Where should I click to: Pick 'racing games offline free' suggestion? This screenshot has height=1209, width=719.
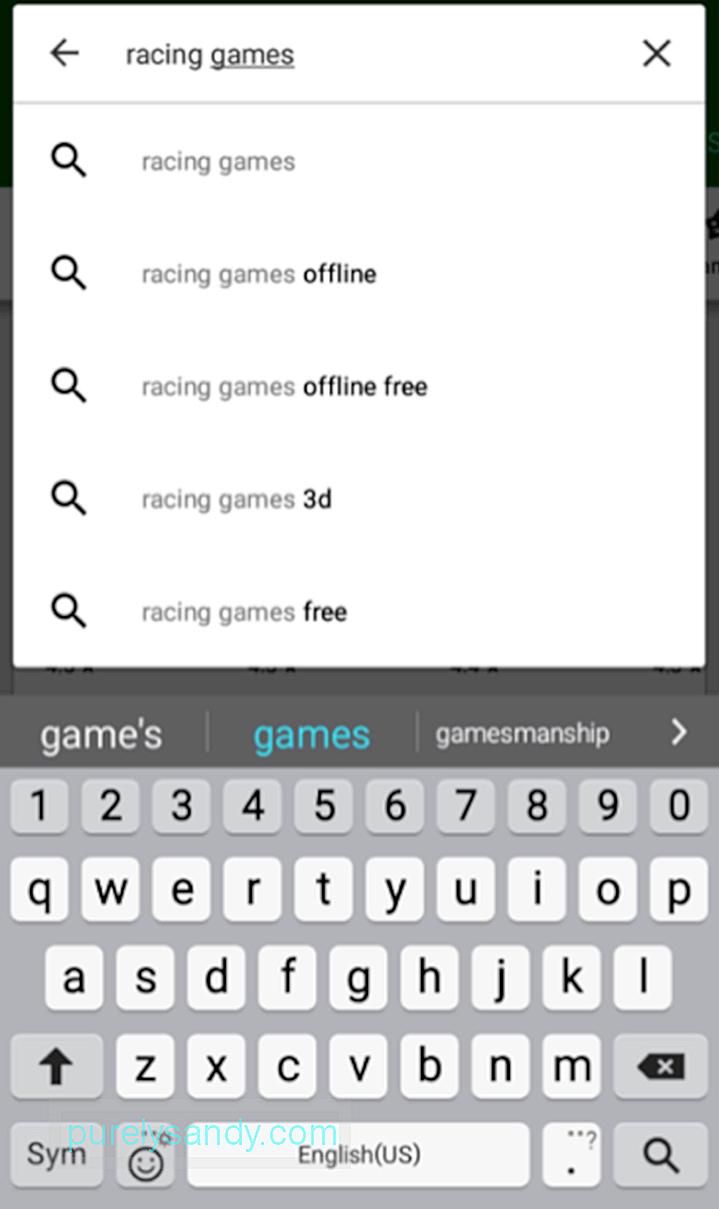[x=284, y=386]
